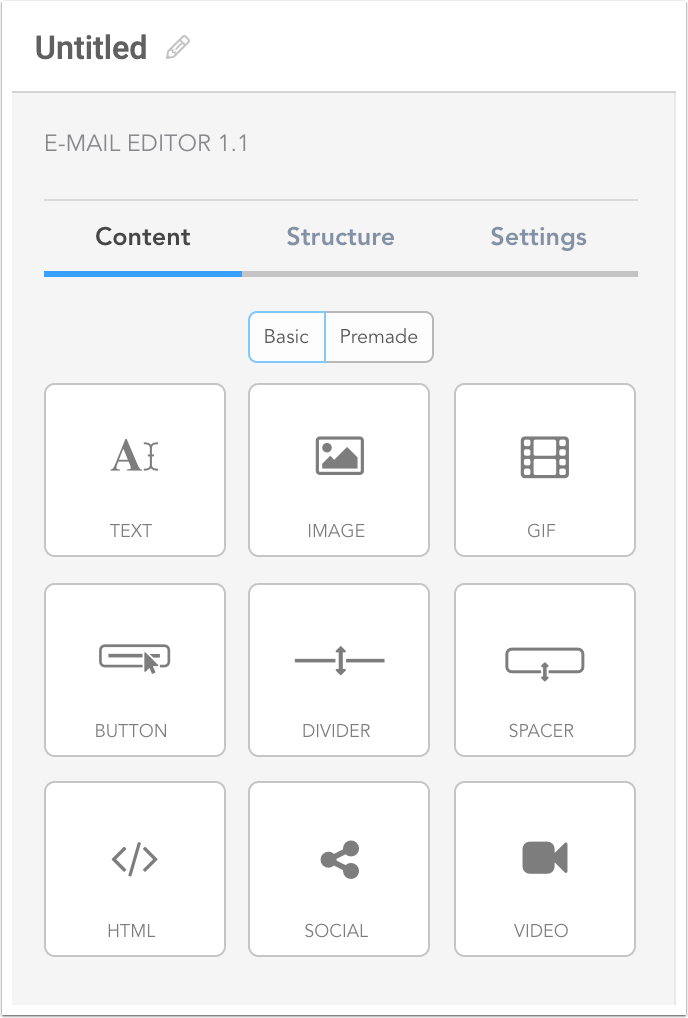Screen dimensions: 688x1018
Task: Select the Spacer block
Action: coord(545,670)
